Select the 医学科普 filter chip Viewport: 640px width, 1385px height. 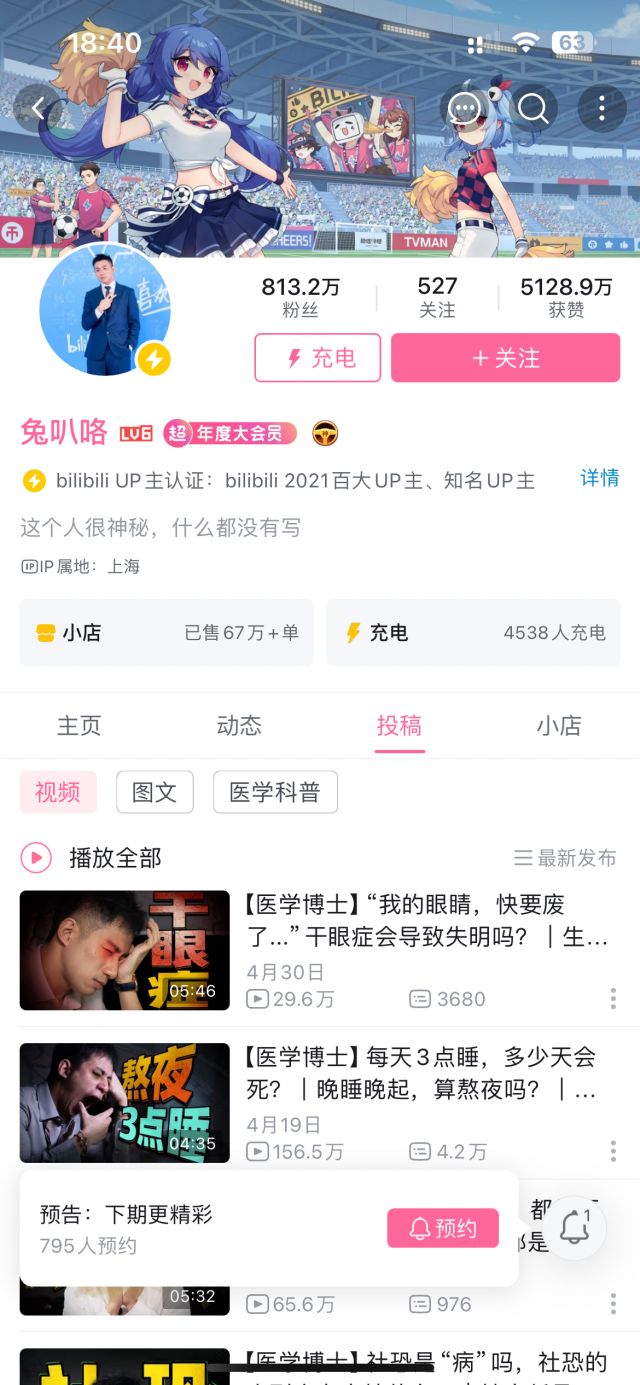coord(275,792)
